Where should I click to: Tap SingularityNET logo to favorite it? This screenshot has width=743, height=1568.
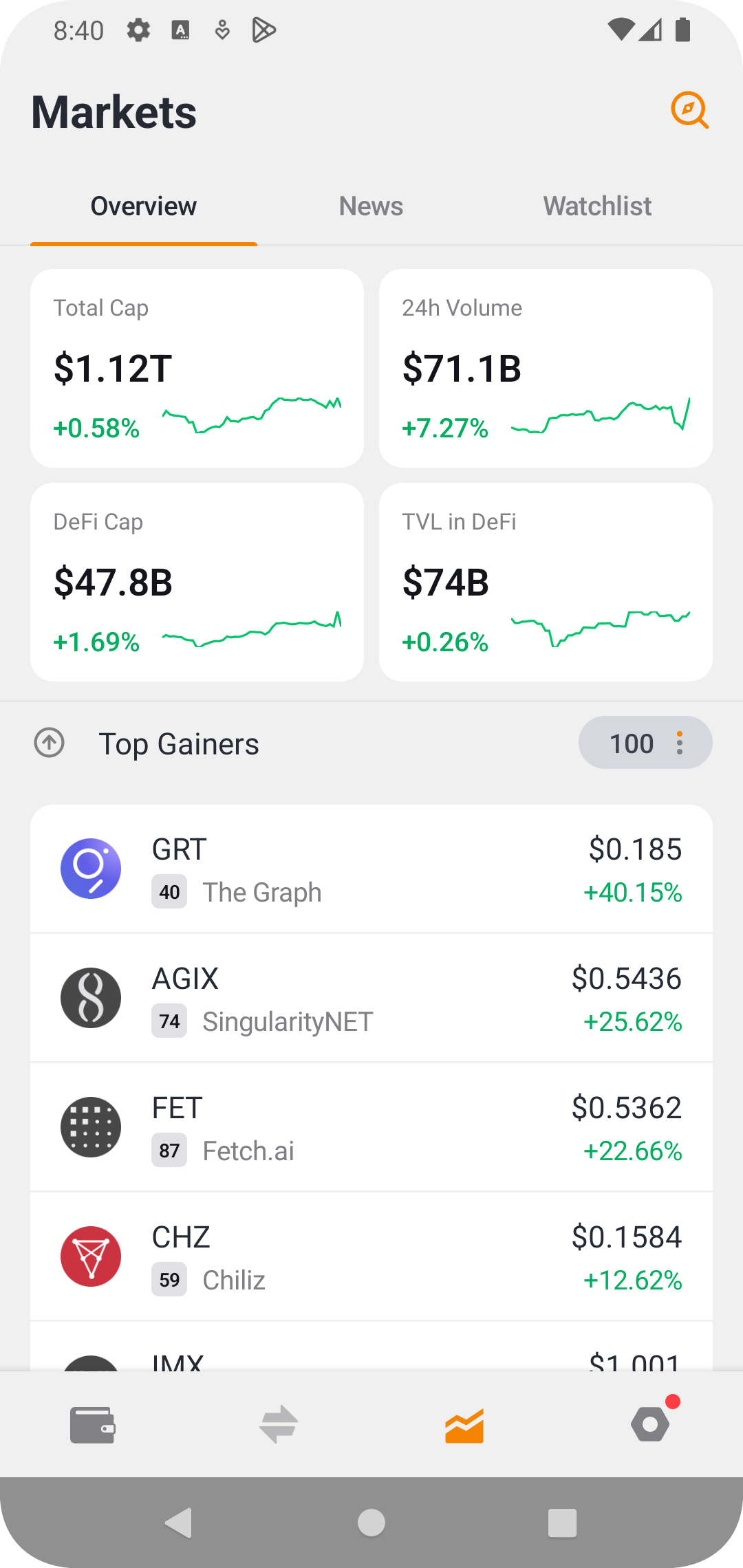tap(90, 998)
